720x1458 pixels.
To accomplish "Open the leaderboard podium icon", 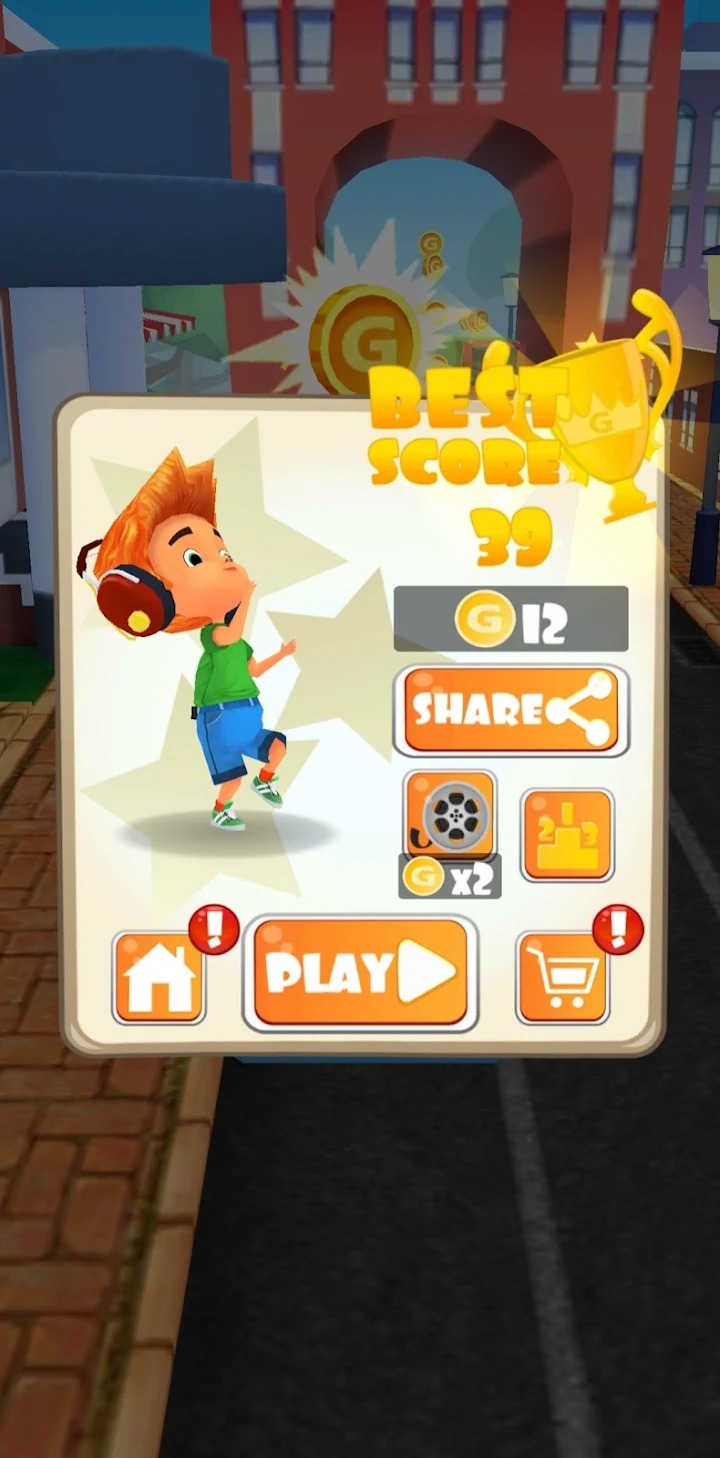I will tap(567, 835).
